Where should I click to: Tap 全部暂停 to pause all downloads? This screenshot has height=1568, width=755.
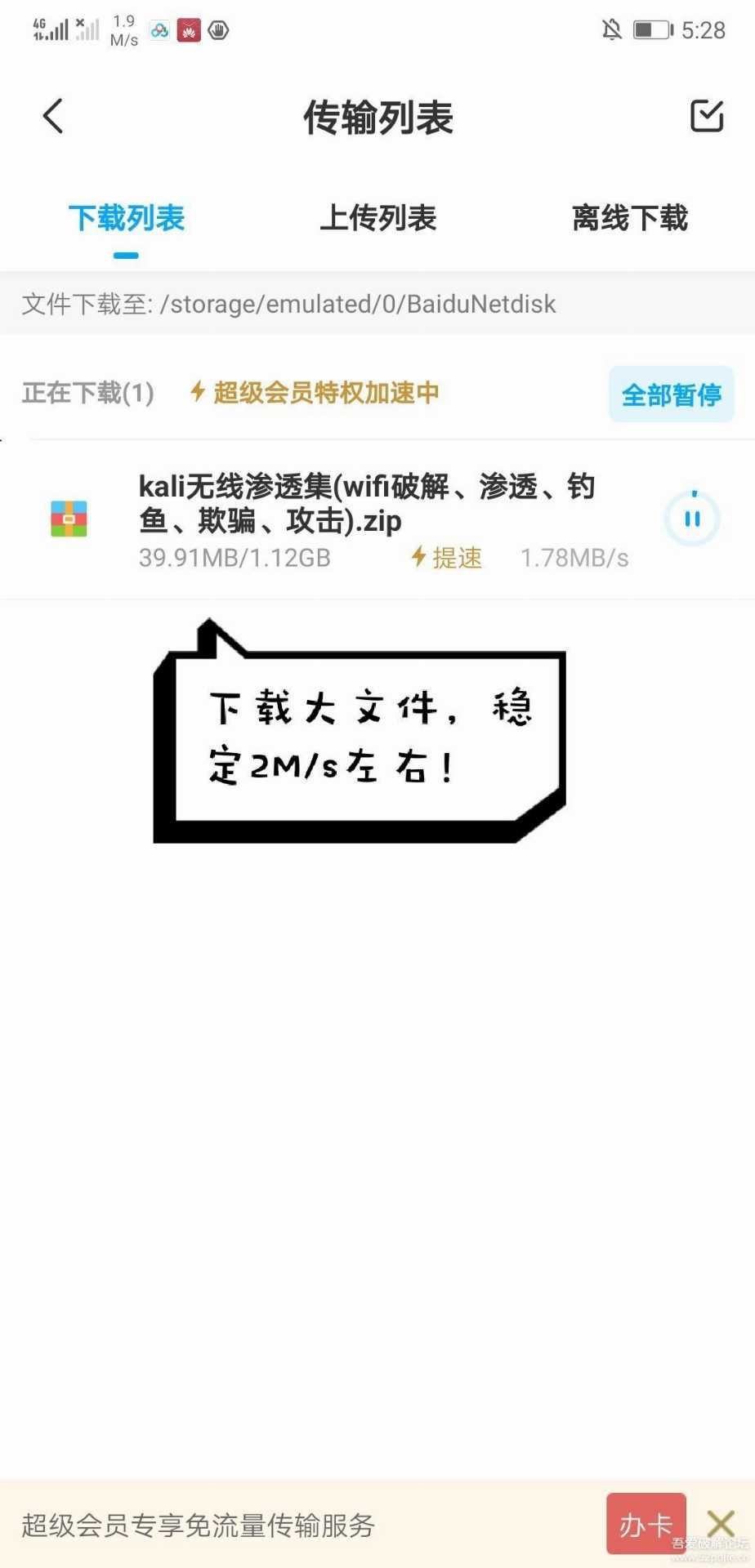[x=672, y=394]
